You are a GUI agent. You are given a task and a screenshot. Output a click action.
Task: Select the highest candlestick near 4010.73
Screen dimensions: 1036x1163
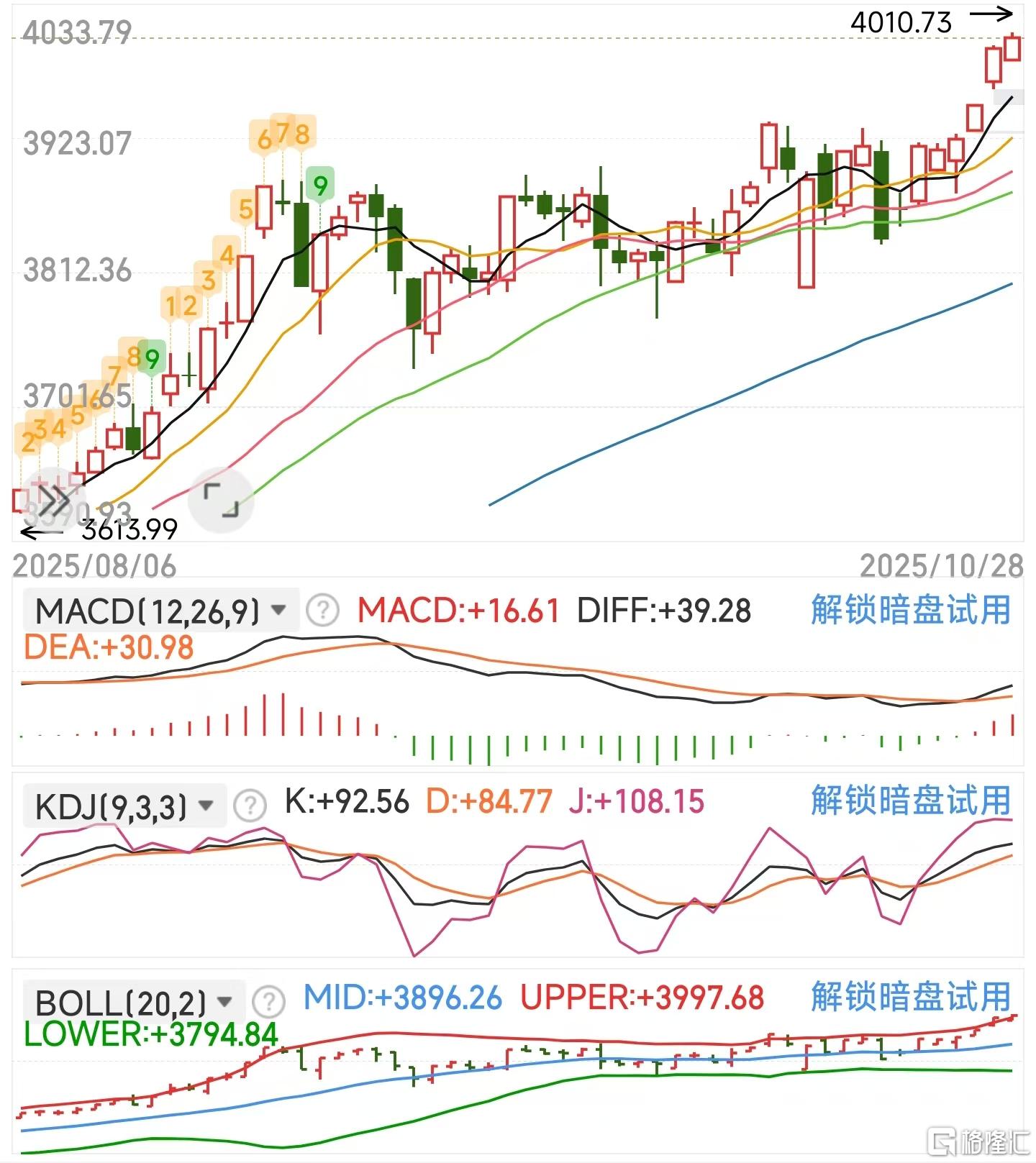coord(1014,47)
